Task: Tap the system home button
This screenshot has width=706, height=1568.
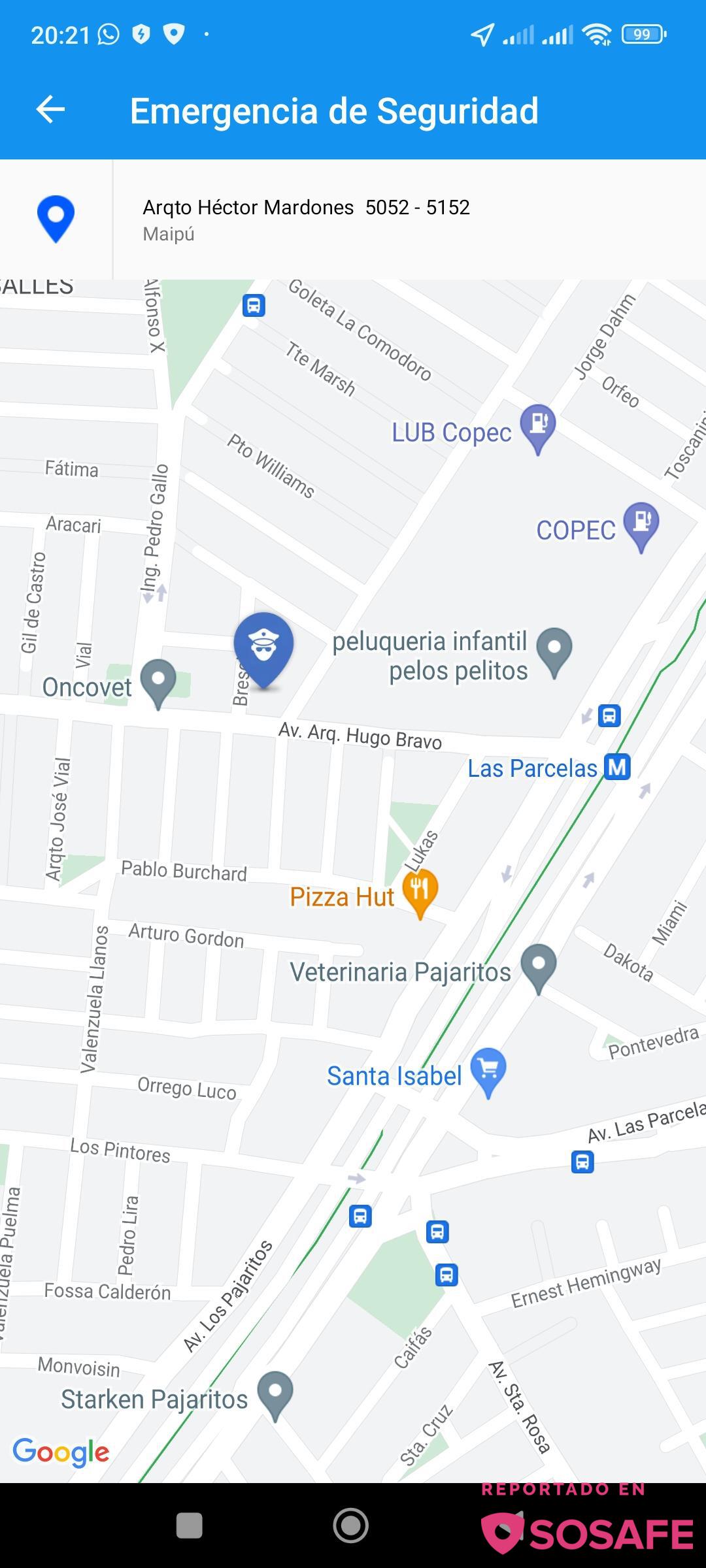Action: point(351,1526)
